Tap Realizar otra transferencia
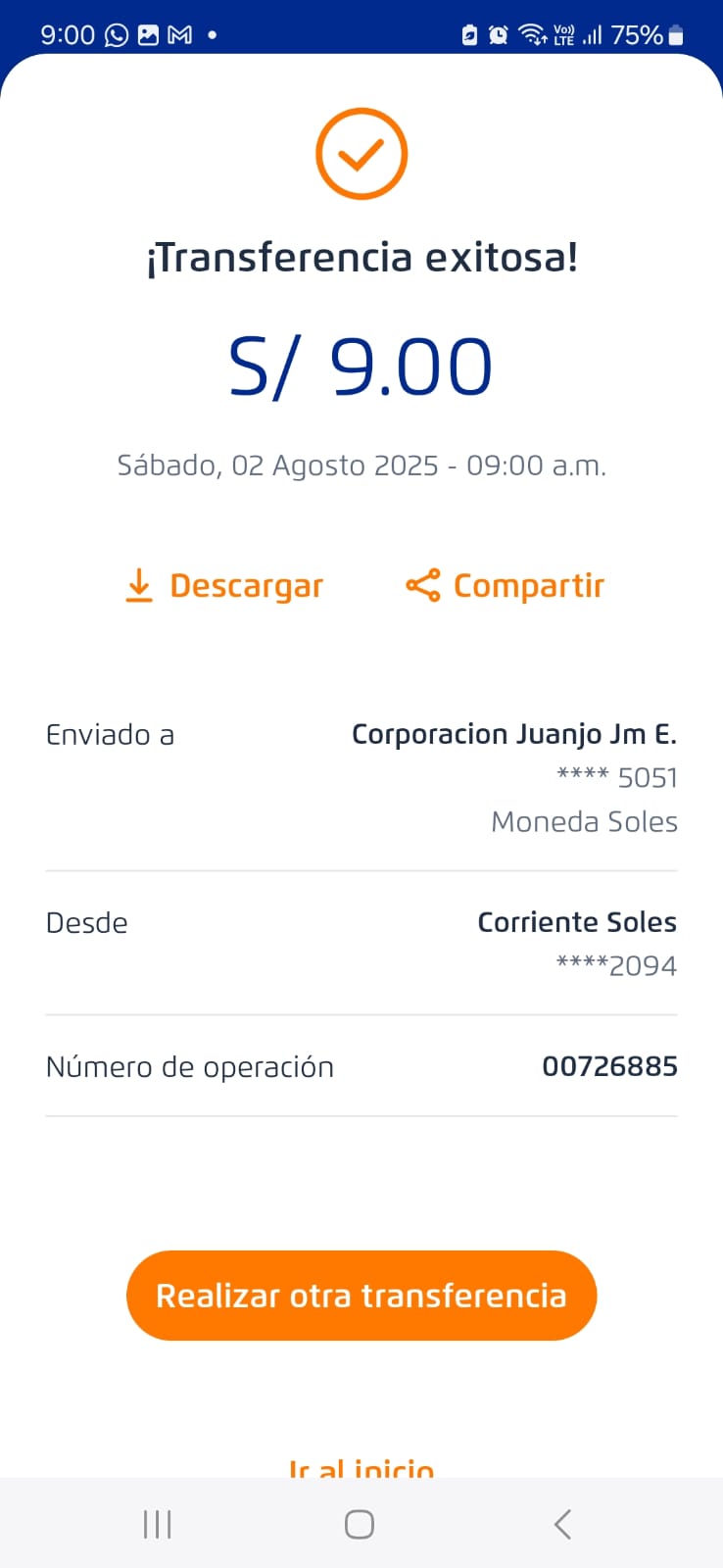723x1568 pixels. point(361,1296)
